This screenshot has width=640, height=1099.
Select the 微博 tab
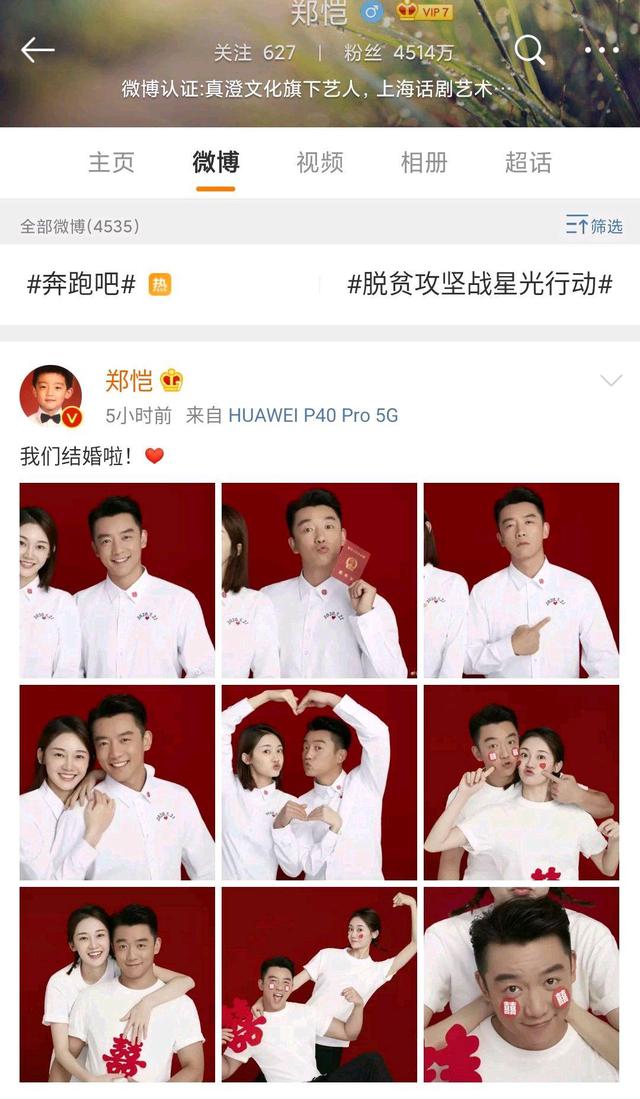[x=216, y=162]
